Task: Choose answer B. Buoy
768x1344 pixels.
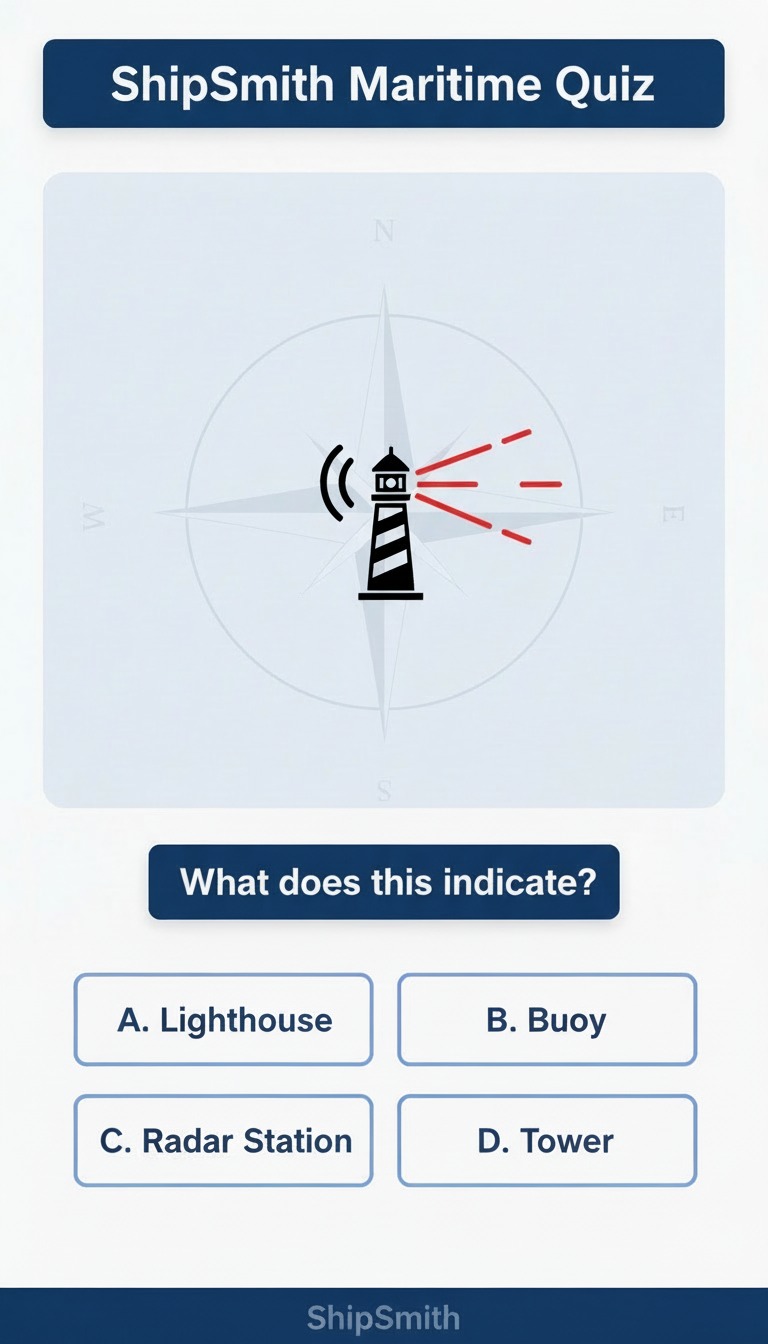Action: (547, 1020)
